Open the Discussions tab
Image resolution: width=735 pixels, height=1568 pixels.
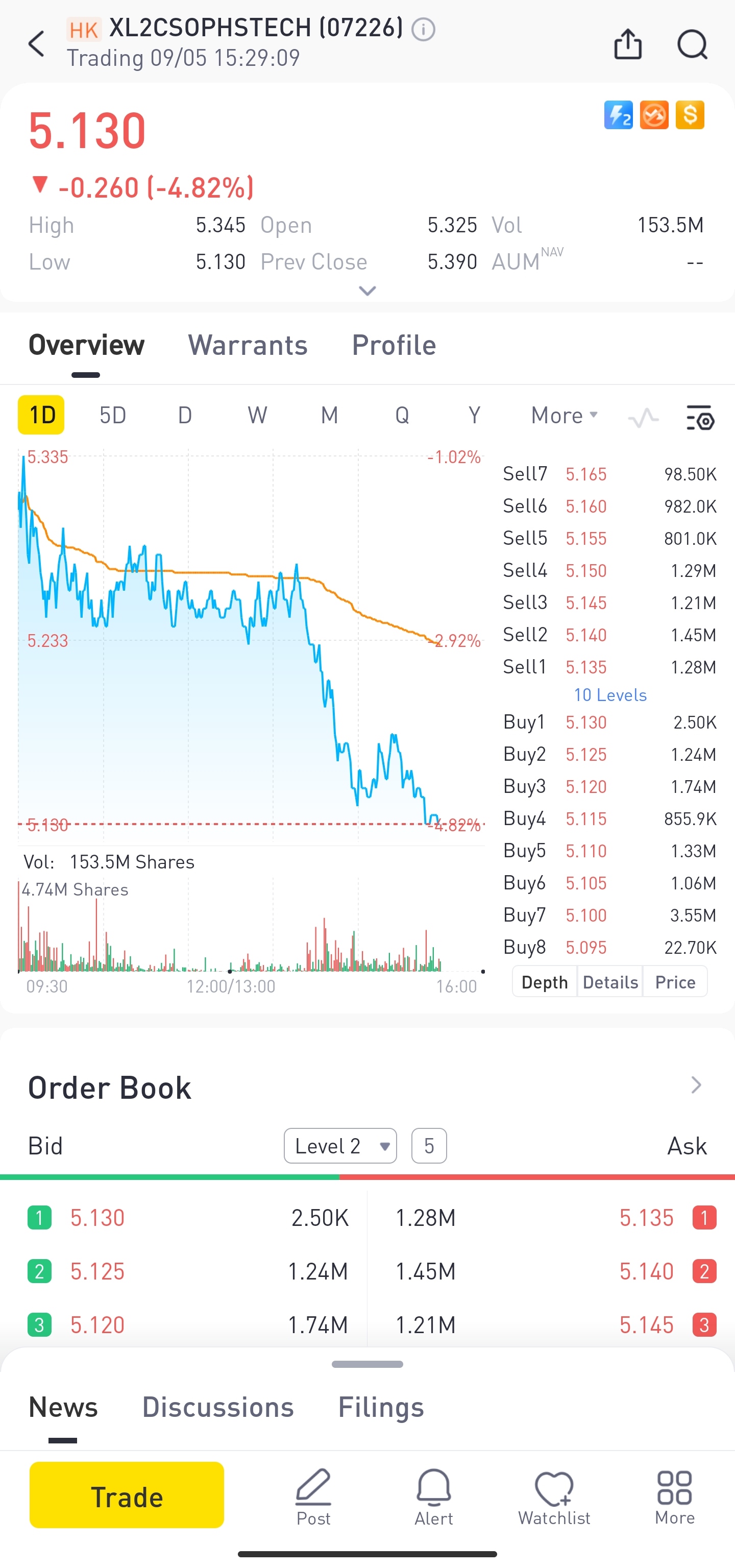(x=218, y=1407)
